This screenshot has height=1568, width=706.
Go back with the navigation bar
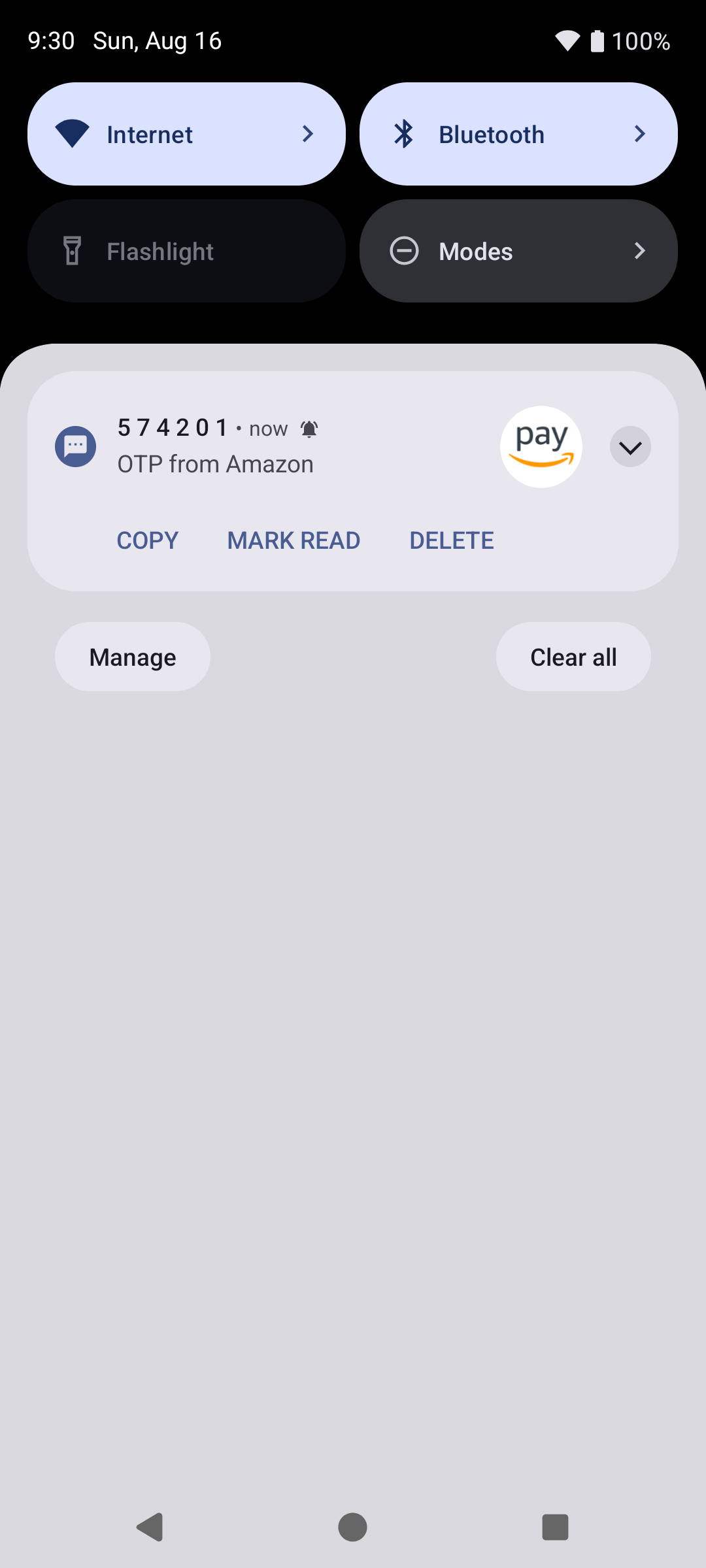pos(150,1527)
